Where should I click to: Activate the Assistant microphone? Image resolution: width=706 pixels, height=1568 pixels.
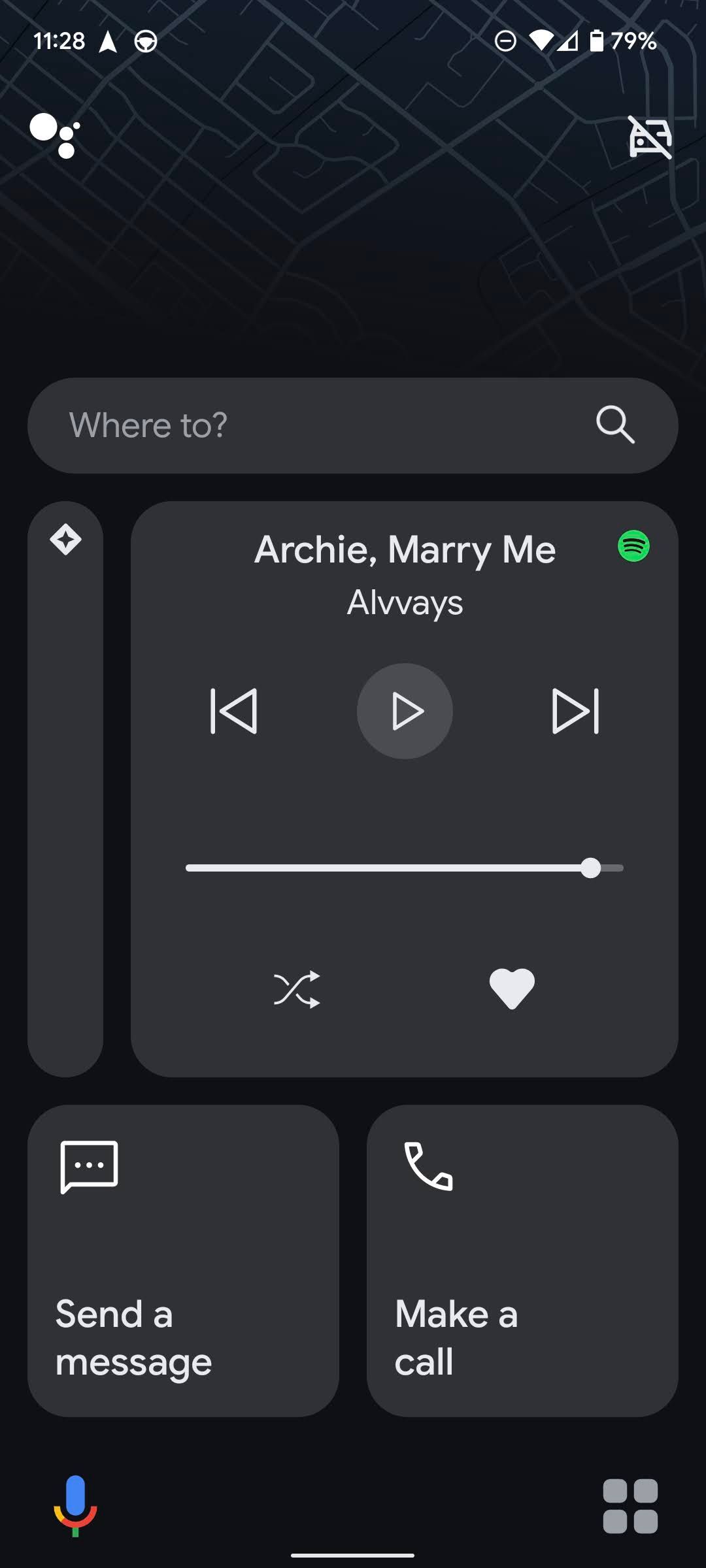coord(75,1505)
